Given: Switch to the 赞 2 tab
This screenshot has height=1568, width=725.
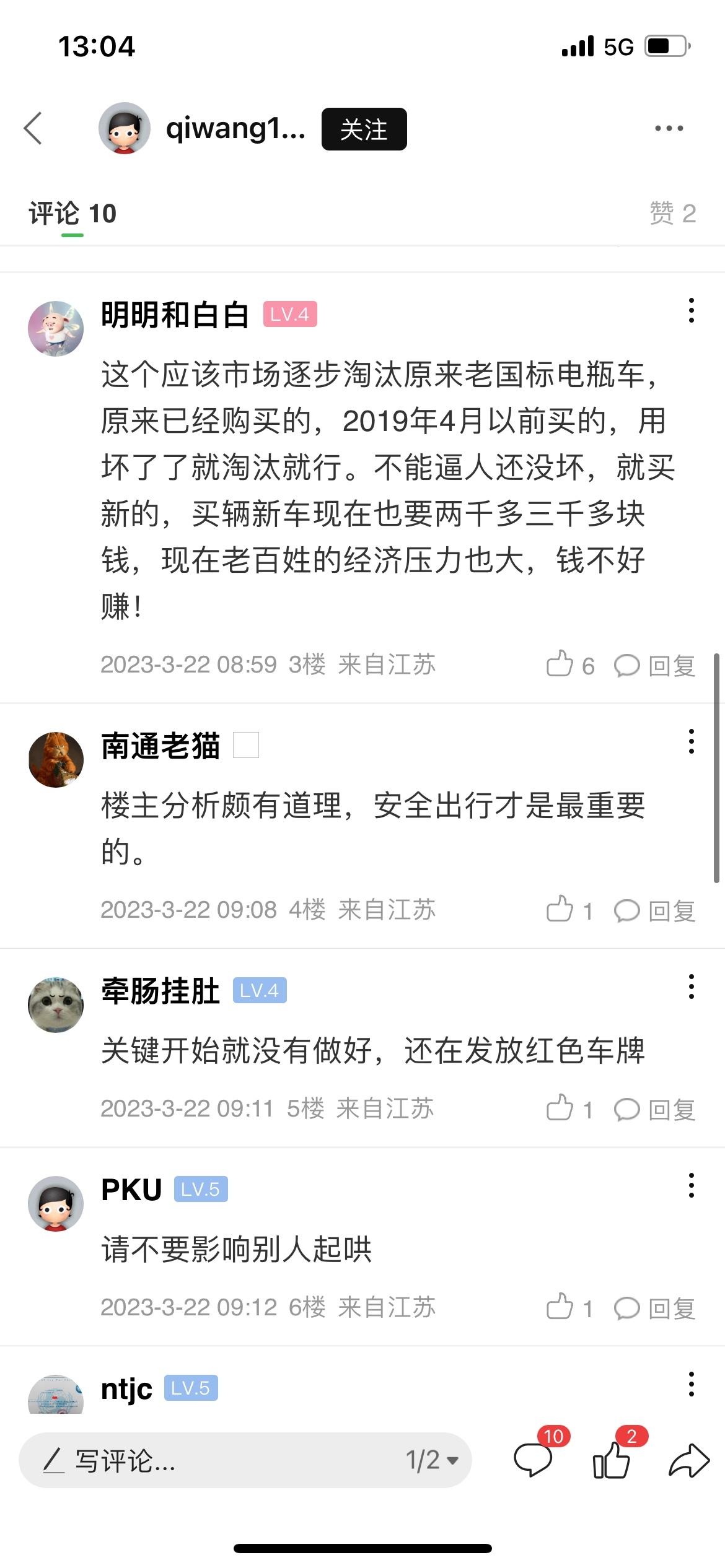Looking at the screenshot, I should coord(672,214).
